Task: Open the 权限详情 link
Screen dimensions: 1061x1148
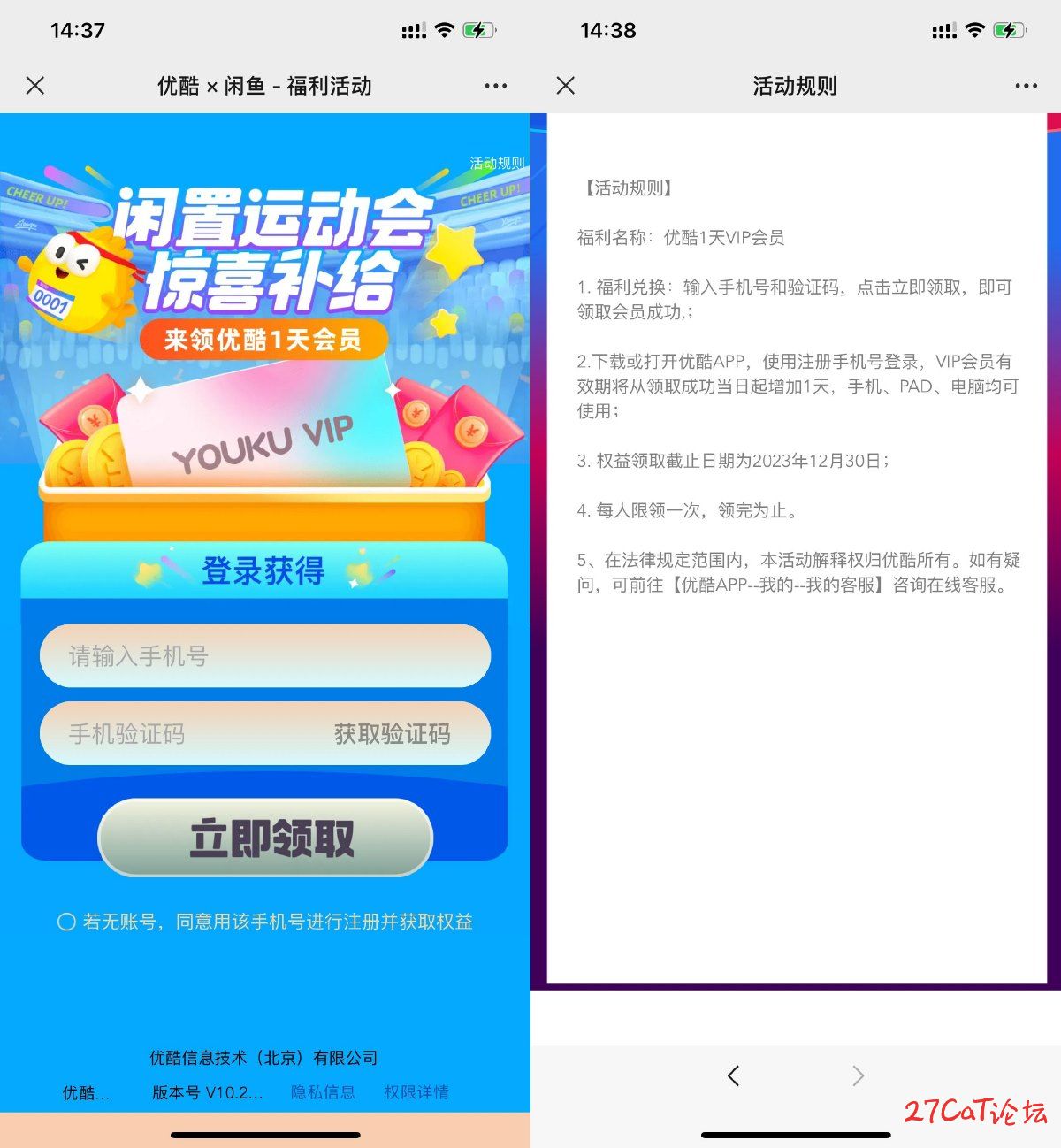Action: tap(416, 1092)
